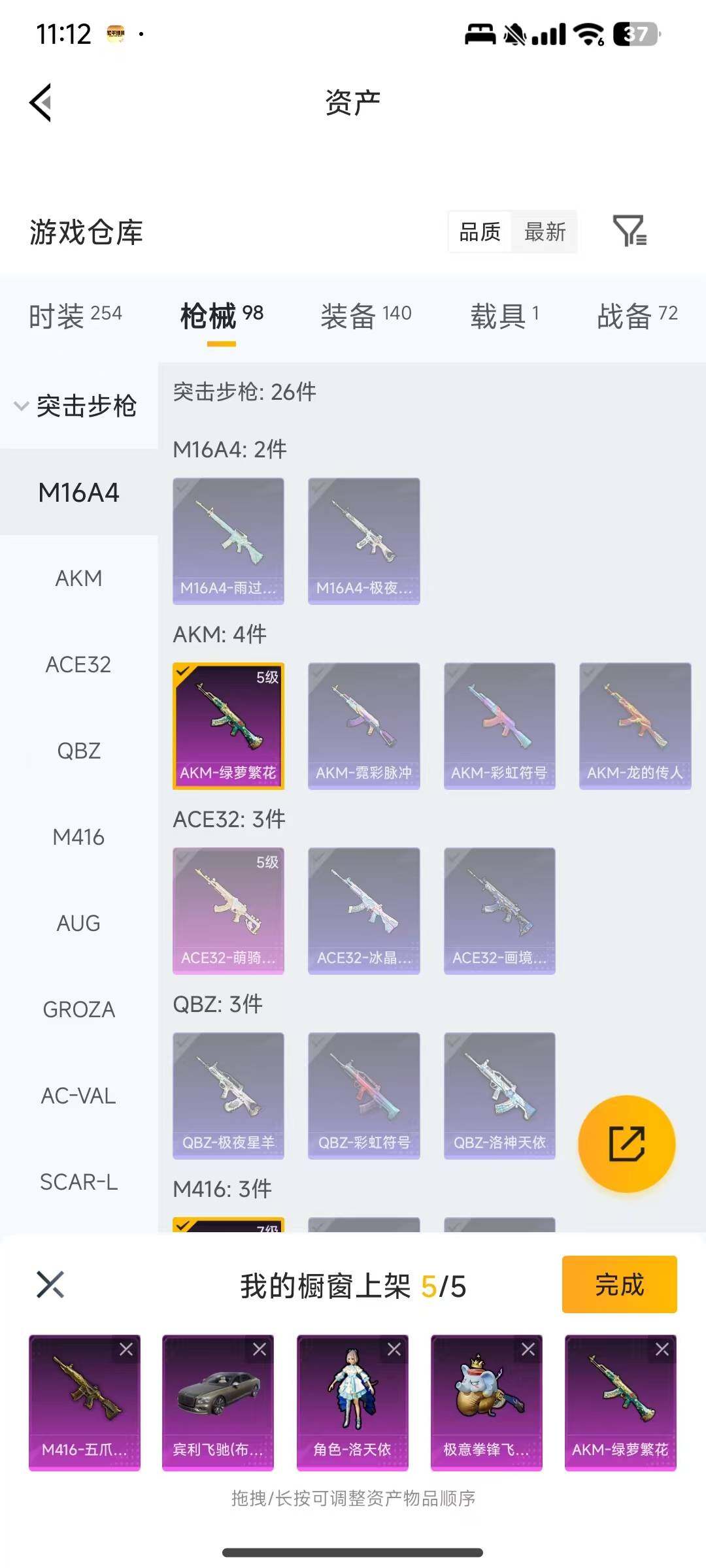Image resolution: width=706 pixels, height=1568 pixels.
Task: Close the 我的橱窗上架 panel
Action: tap(50, 1284)
